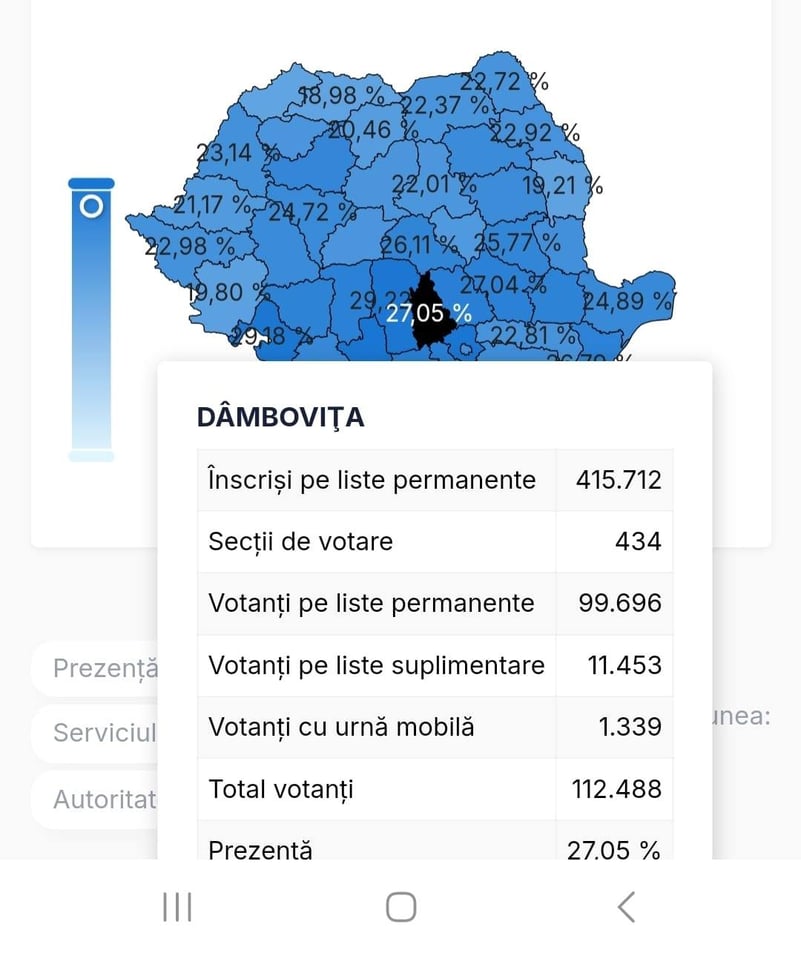Select the county showing 21,17 %
The height and width of the screenshot is (953, 801).
[210, 207]
